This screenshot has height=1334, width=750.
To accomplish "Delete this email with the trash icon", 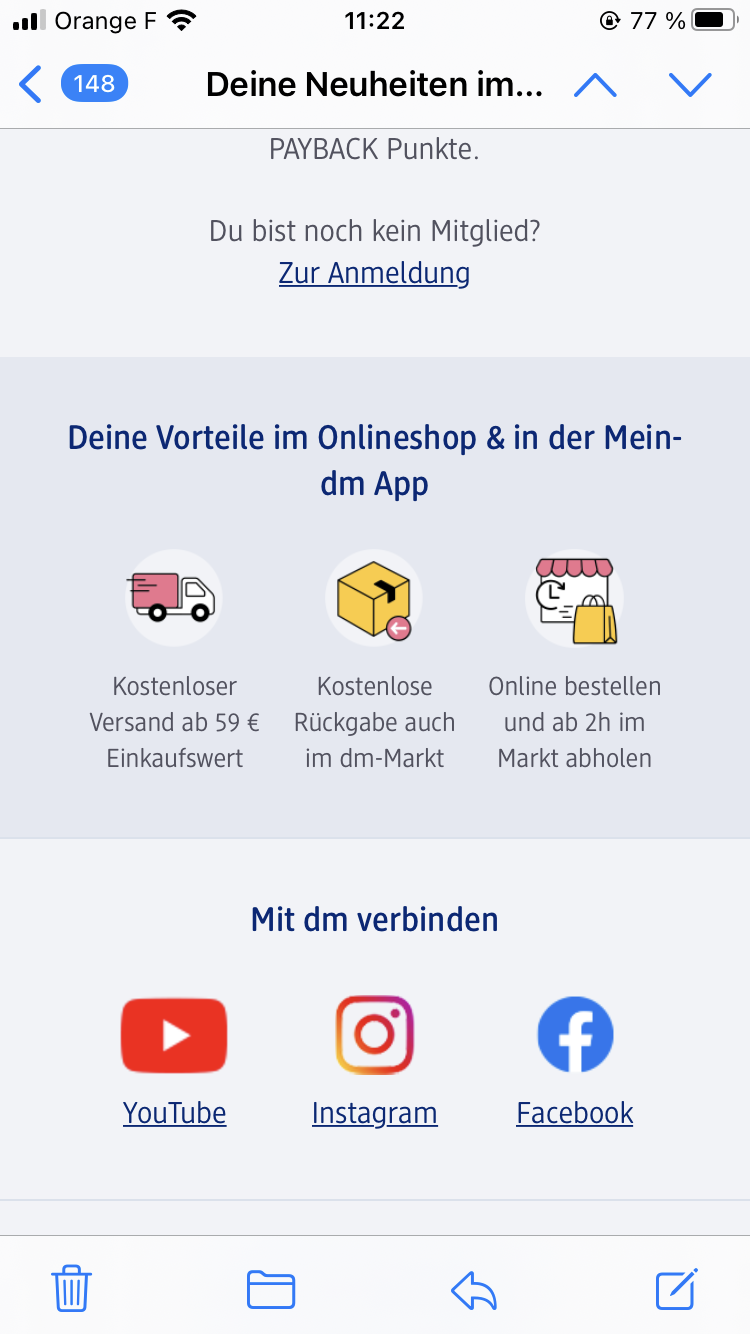I will pyautogui.click(x=71, y=1288).
